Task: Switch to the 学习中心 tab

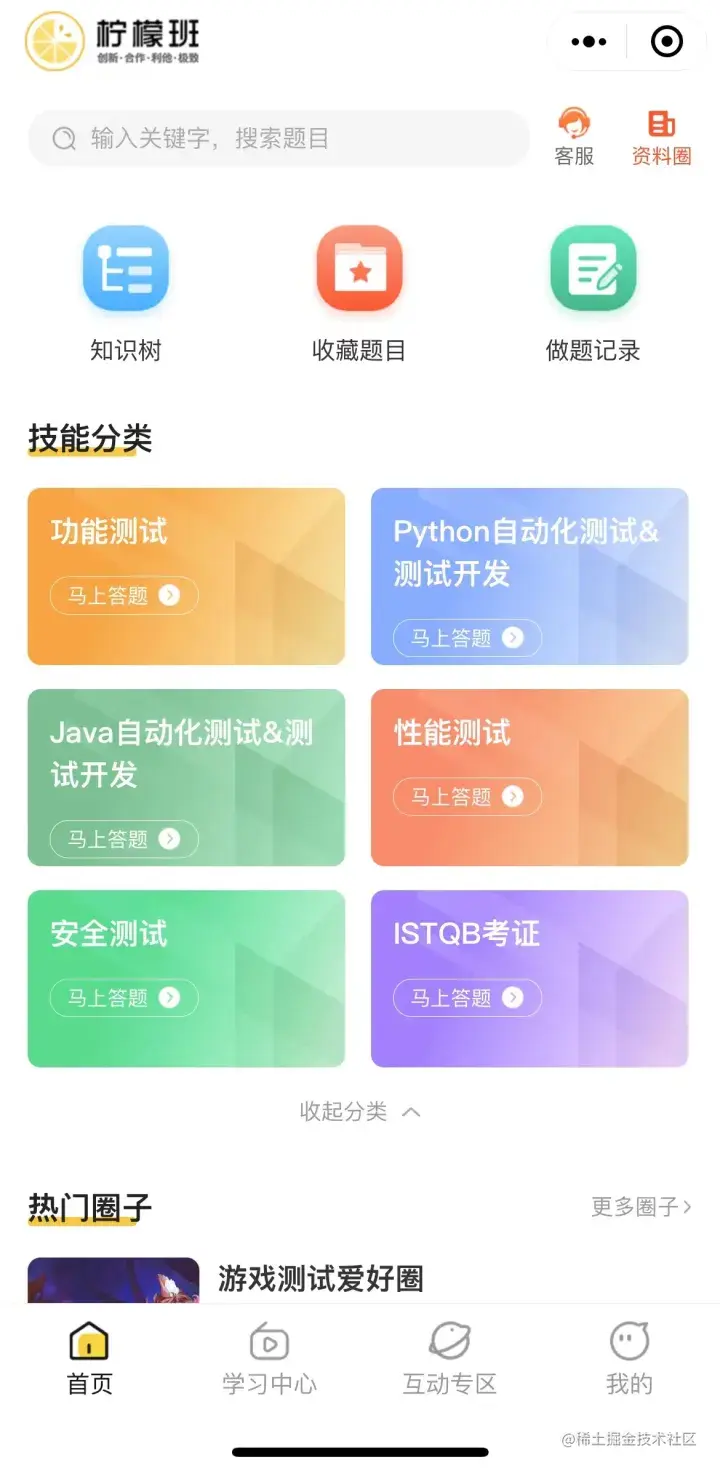Action: 269,1360
